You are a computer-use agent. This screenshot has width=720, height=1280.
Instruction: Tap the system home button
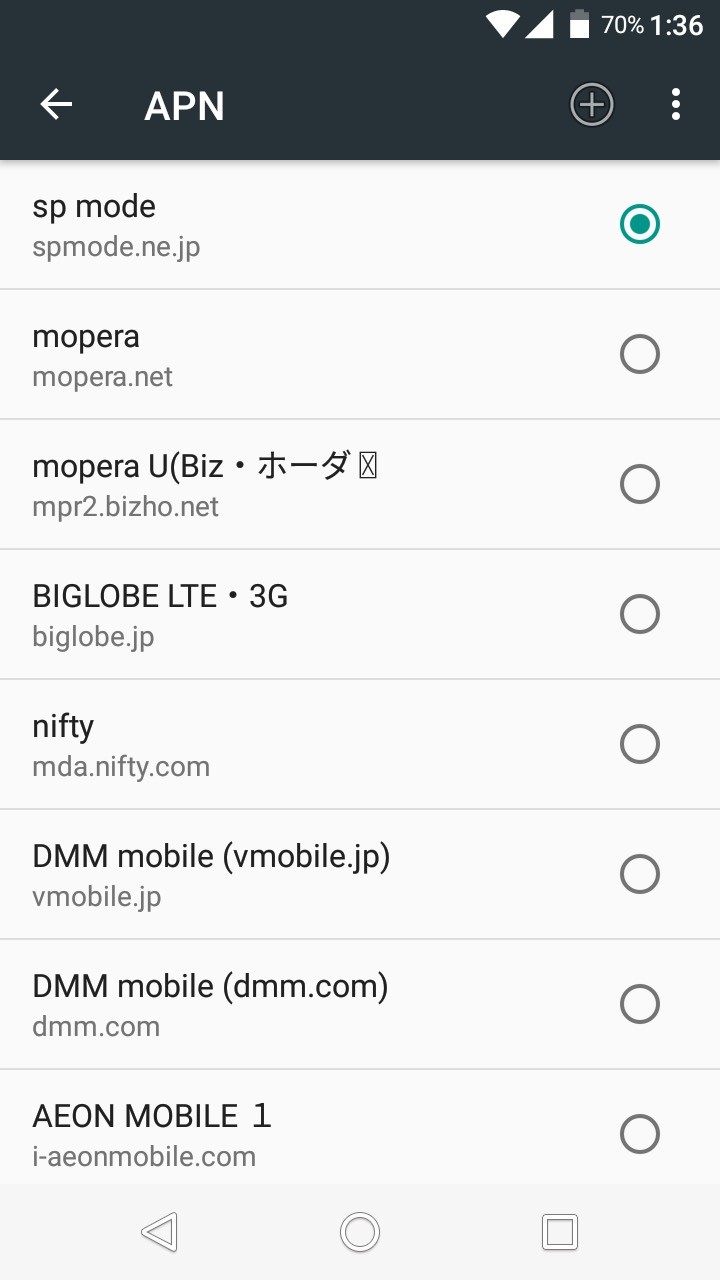(360, 1232)
